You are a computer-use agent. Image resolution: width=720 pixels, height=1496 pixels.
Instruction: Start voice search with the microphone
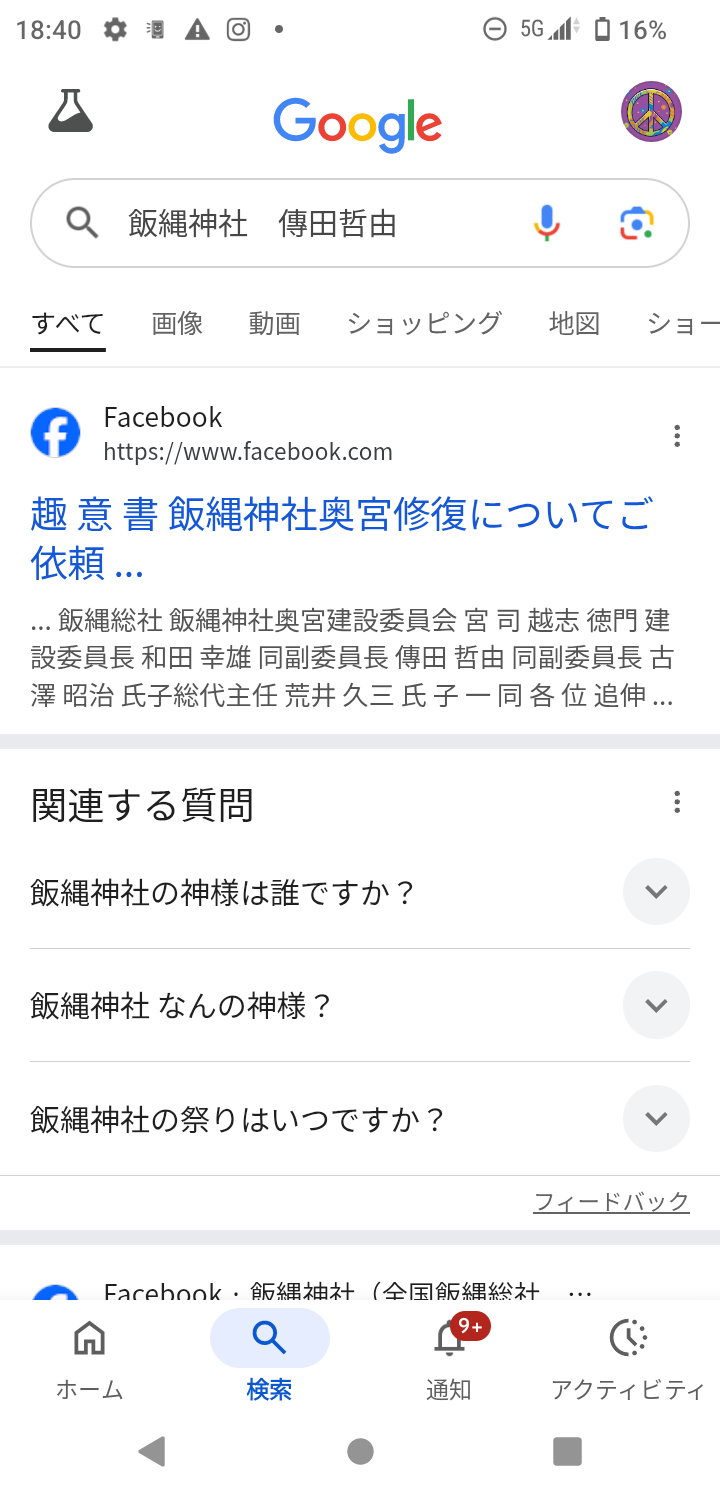click(x=546, y=223)
